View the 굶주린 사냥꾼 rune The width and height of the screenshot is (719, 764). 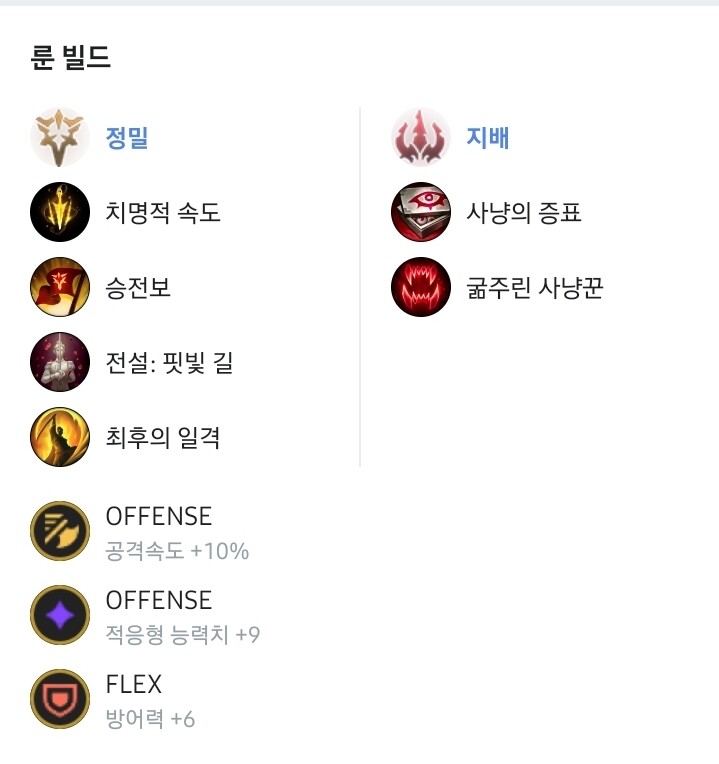(x=534, y=288)
